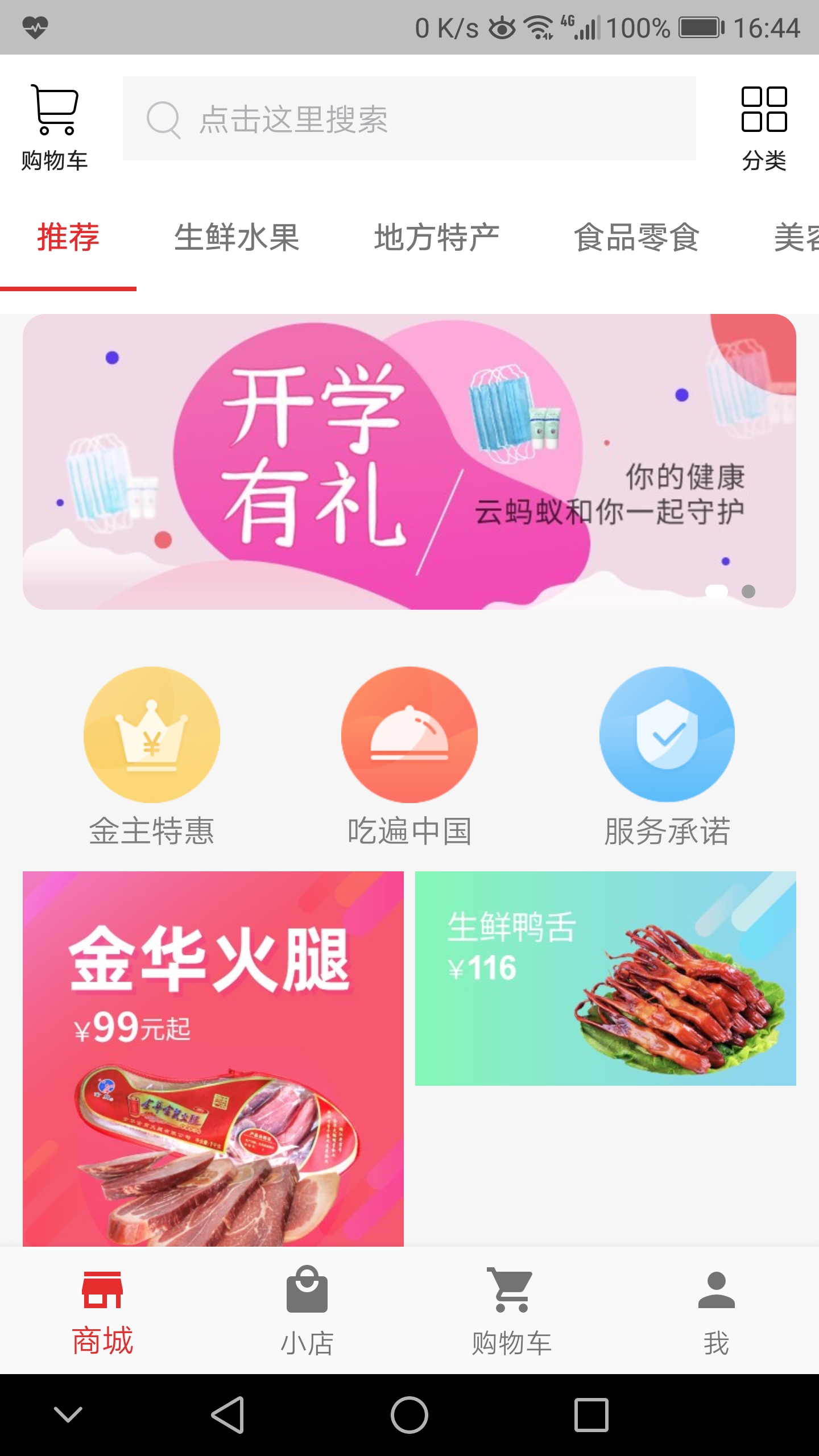The height and width of the screenshot is (1456, 819).
Task: Open the shopping cart via top-left cart icon
Action: click(55, 111)
